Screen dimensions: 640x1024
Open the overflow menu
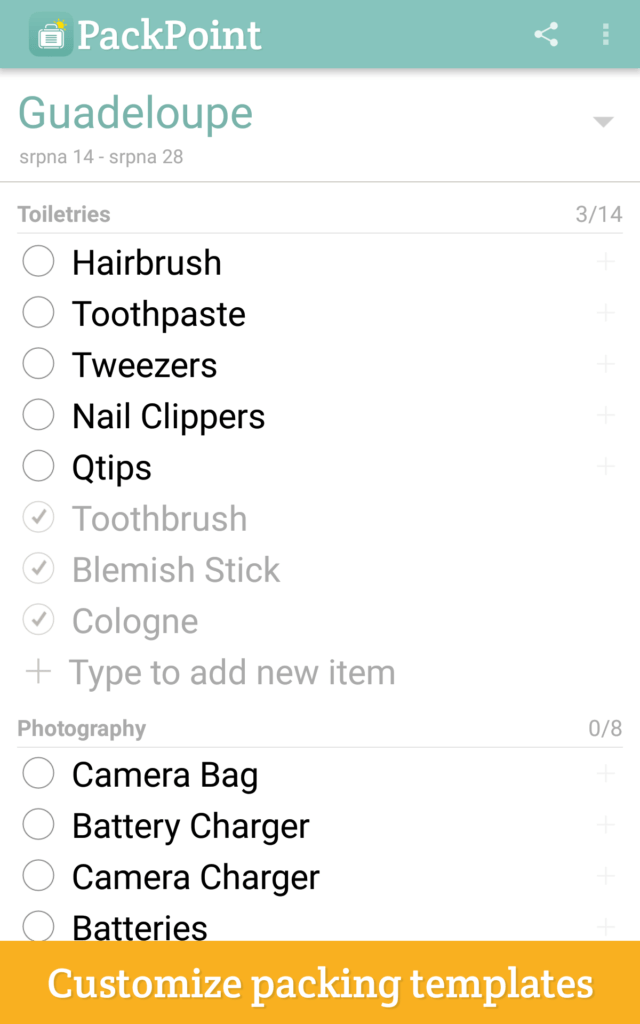(x=606, y=35)
